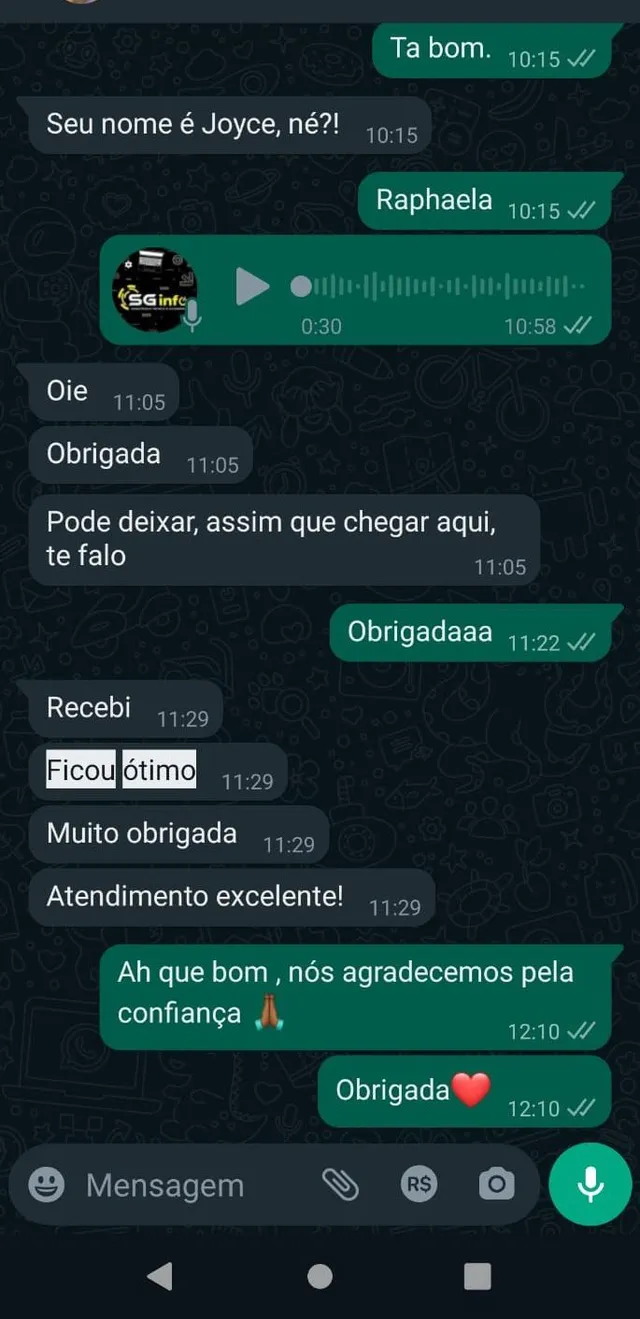Play the 0:30 voice message

[x=252, y=287]
